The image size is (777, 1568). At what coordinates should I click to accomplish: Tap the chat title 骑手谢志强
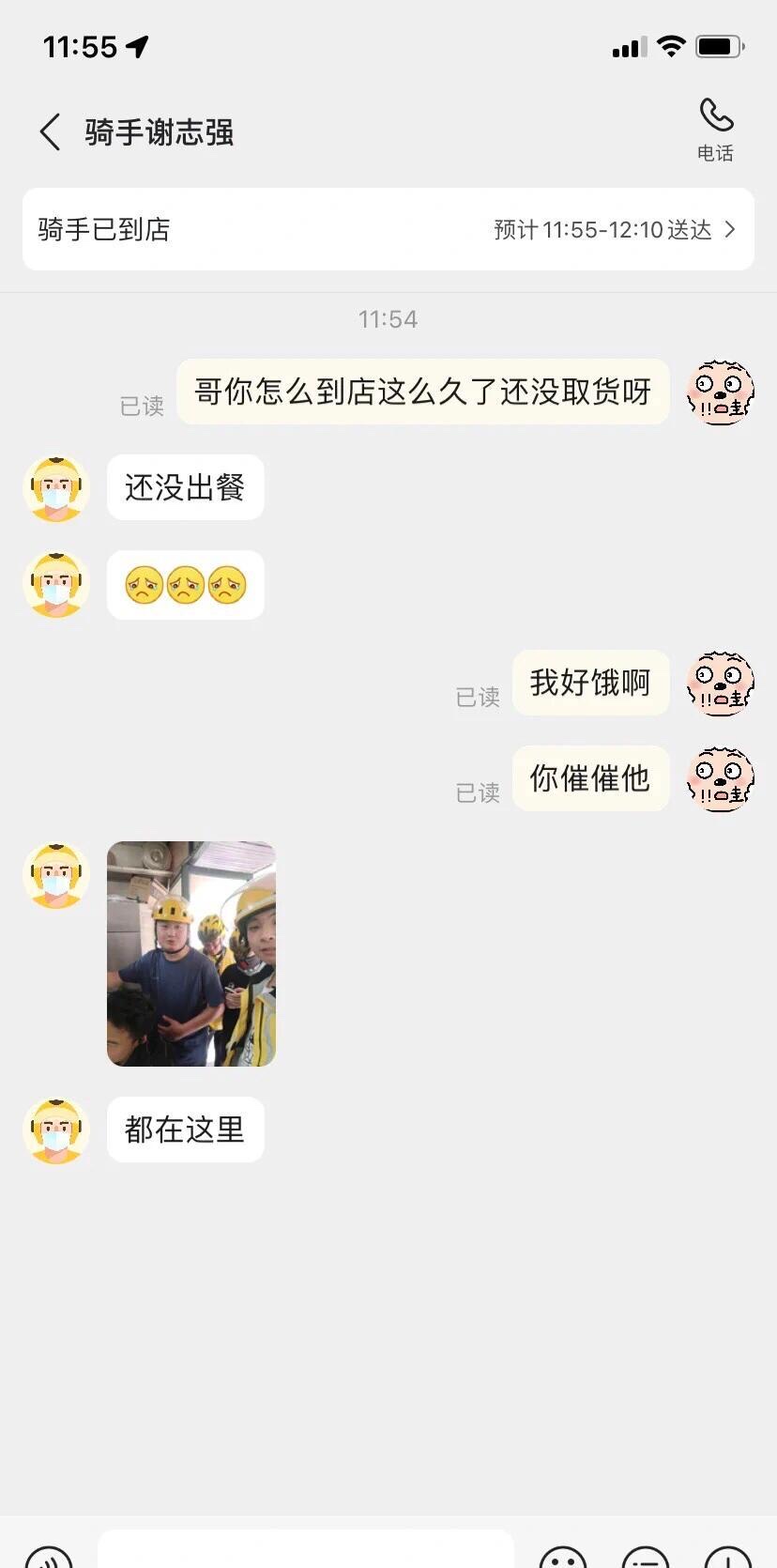(x=158, y=131)
